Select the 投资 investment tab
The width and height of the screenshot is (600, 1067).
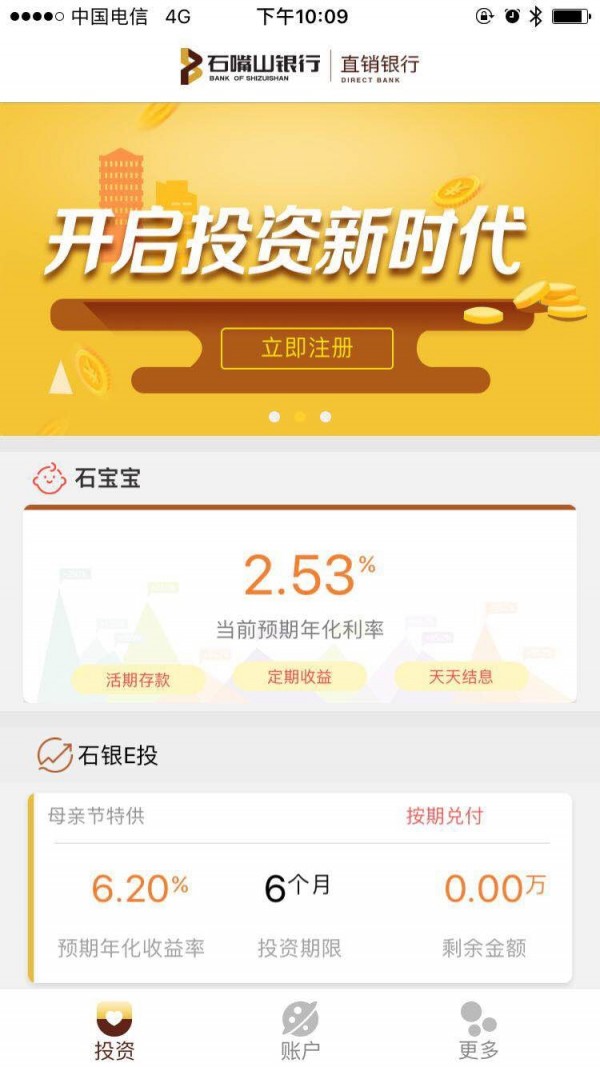coord(114,1030)
